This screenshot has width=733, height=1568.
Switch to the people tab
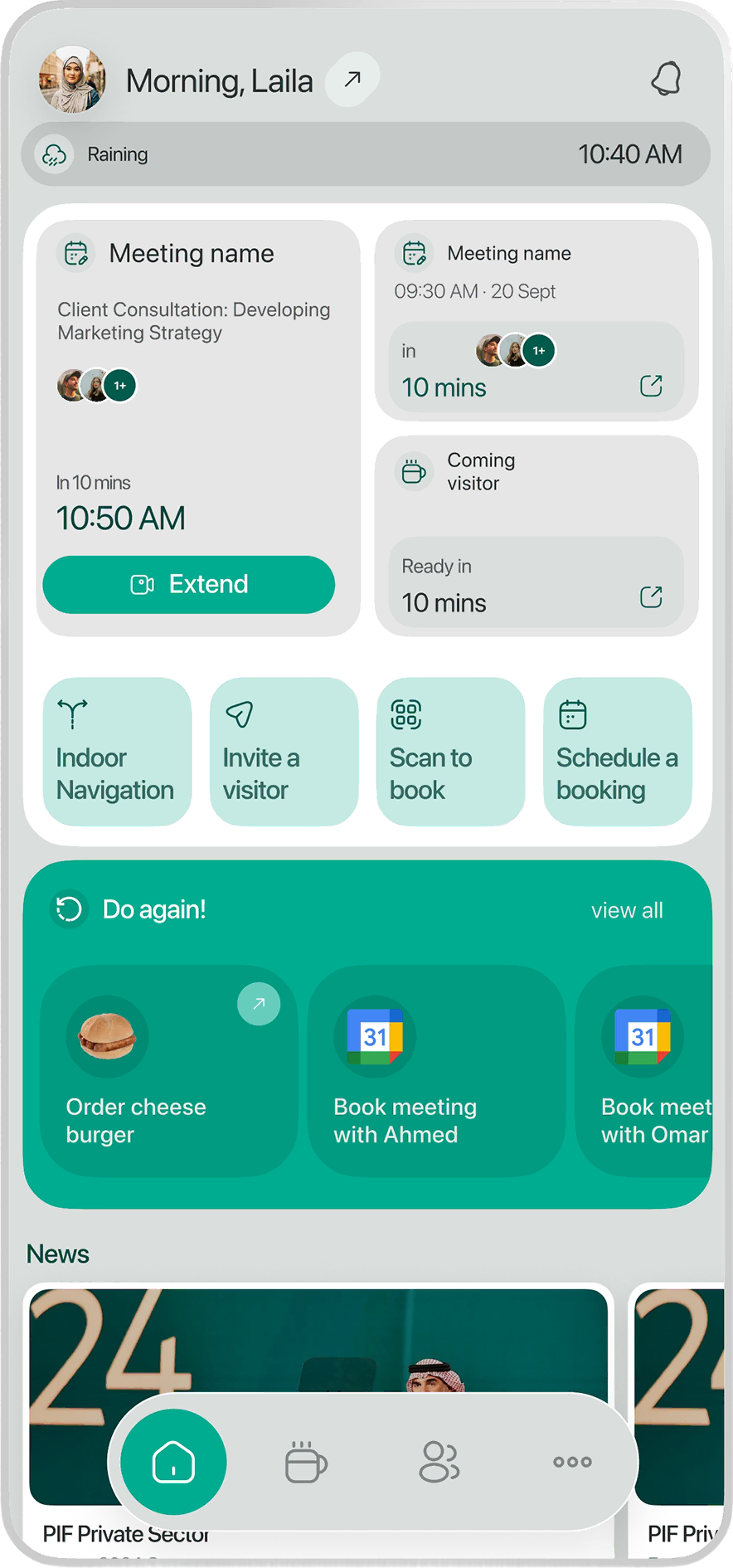[x=439, y=1462]
